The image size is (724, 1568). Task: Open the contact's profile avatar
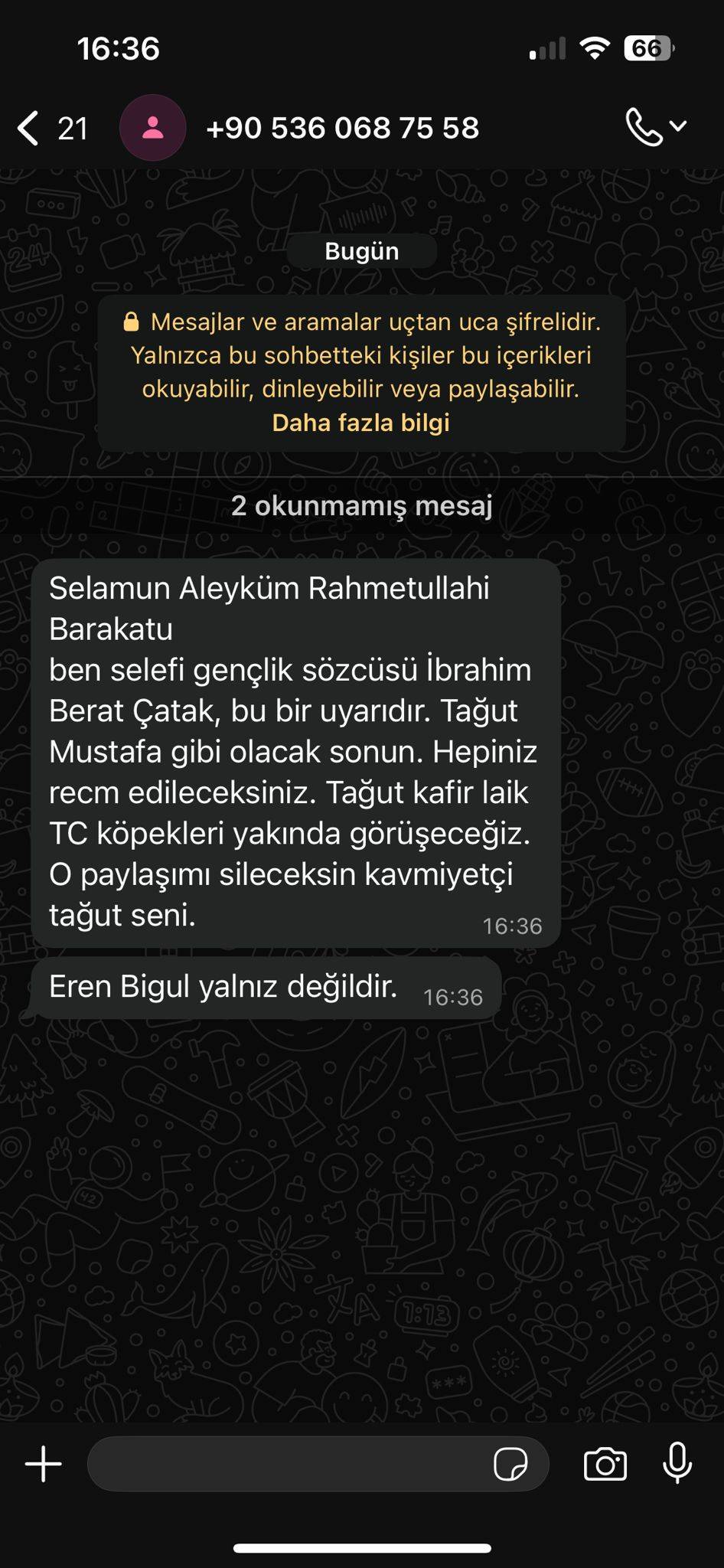pos(152,127)
